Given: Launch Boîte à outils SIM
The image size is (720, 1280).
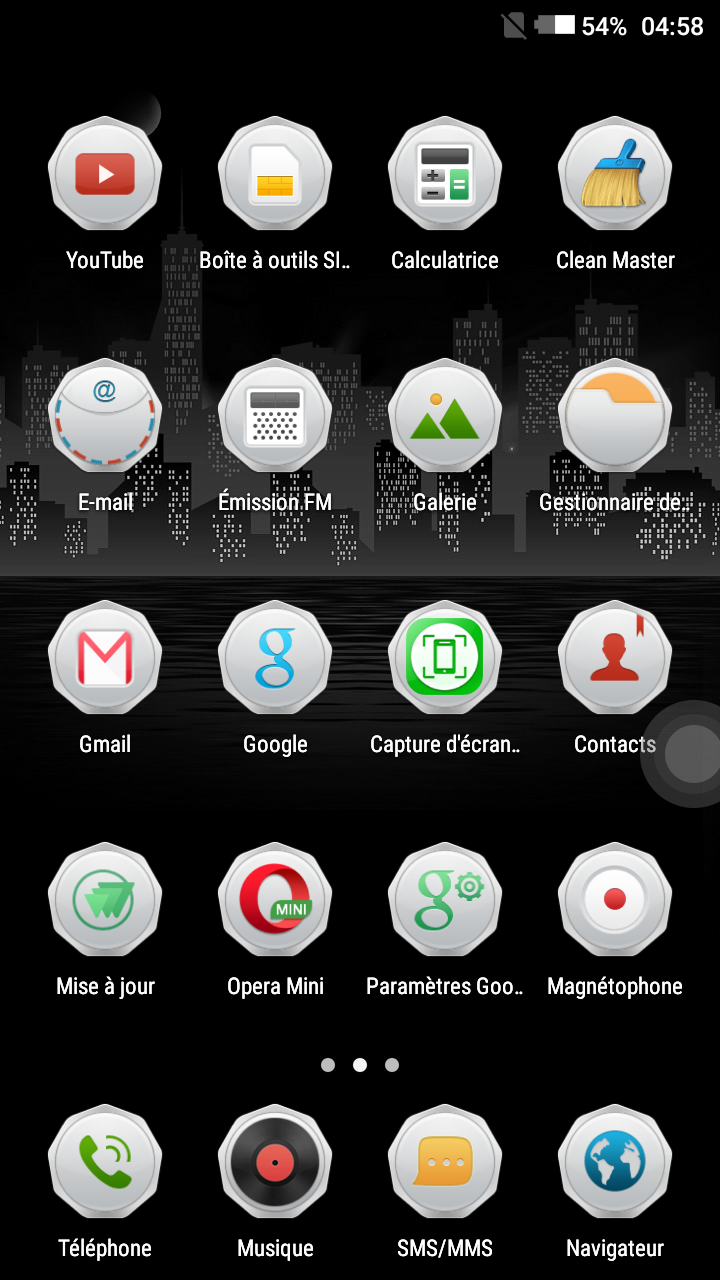Looking at the screenshot, I should click(275, 174).
